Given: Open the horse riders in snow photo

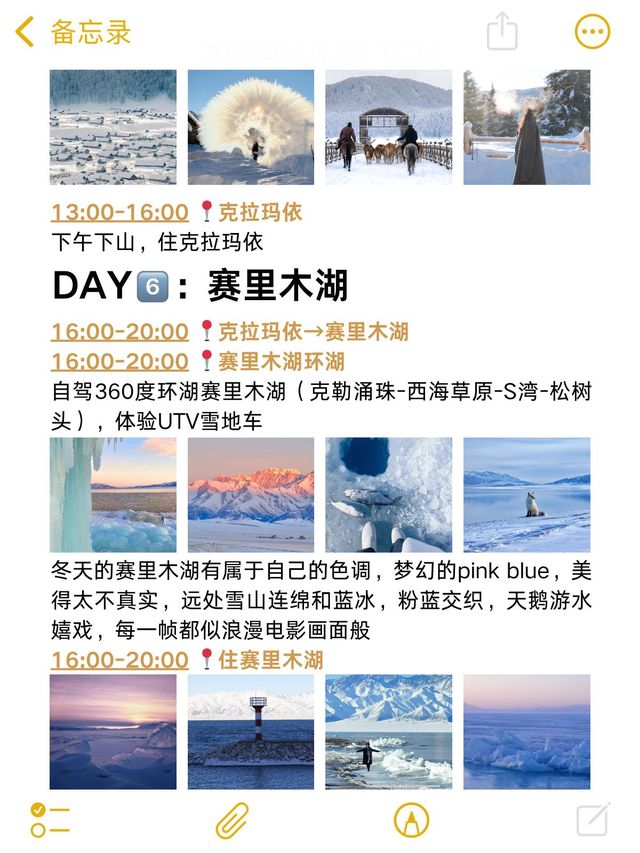Looking at the screenshot, I should coord(389,127).
